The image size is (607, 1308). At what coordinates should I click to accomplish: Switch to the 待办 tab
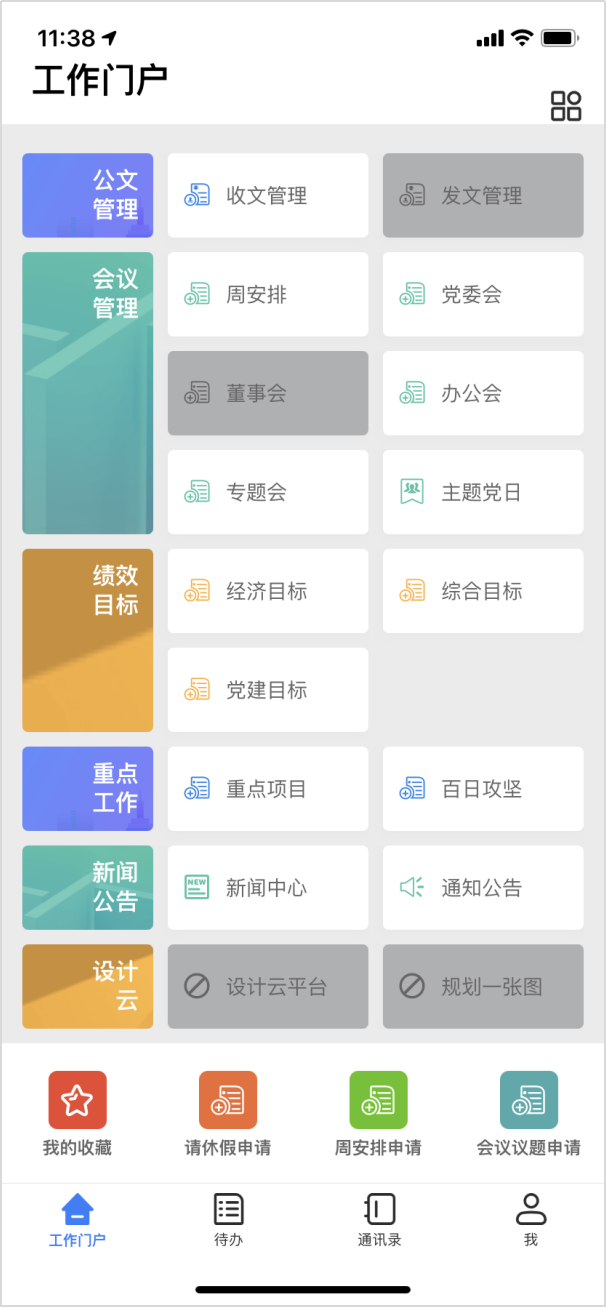pos(228,1219)
